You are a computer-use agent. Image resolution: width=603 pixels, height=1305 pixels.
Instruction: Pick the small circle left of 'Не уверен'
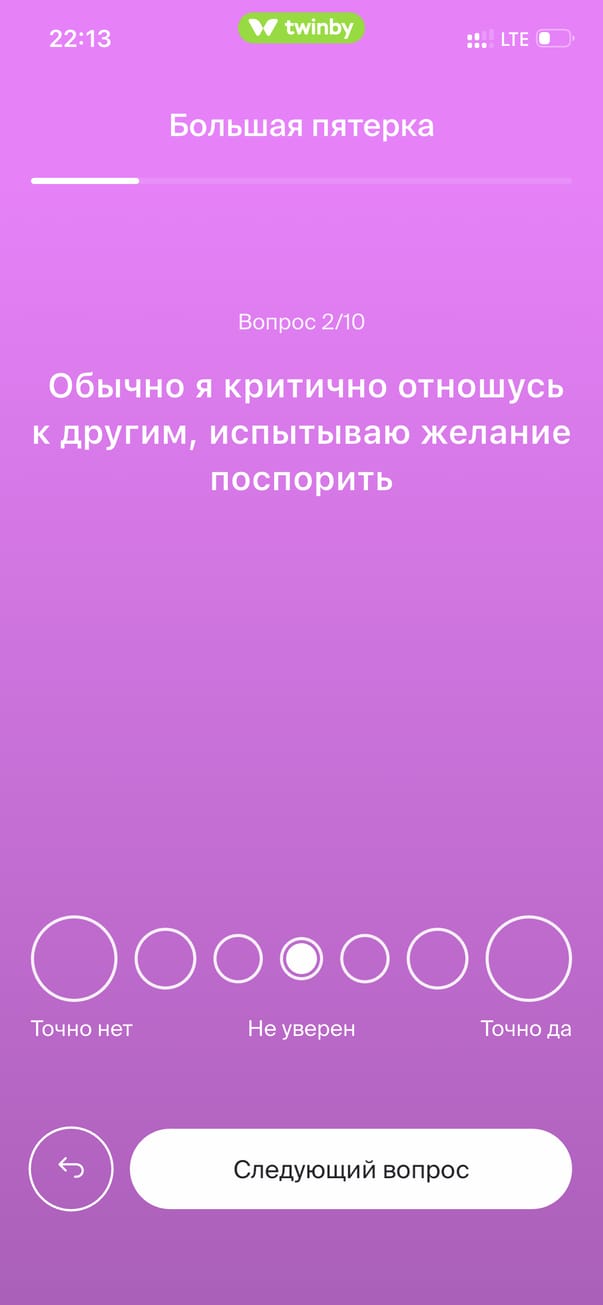point(238,958)
